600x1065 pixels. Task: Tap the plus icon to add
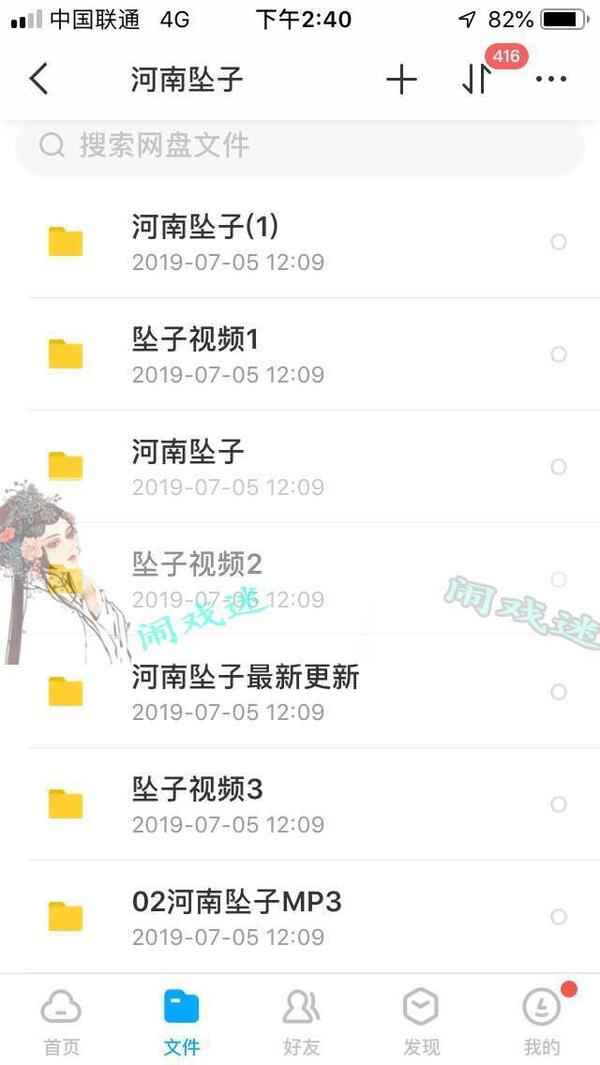coord(401,80)
